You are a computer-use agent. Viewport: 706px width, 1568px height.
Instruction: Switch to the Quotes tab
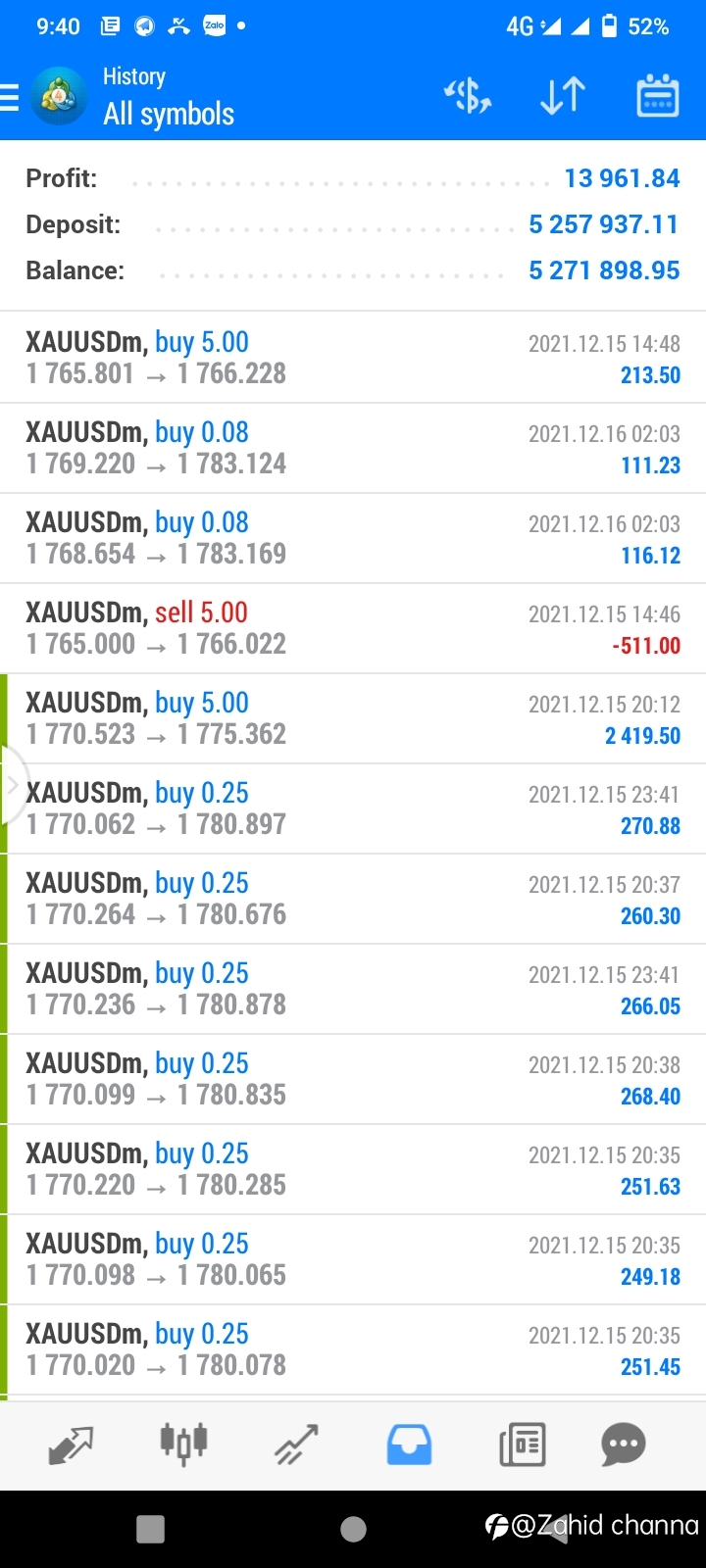point(71,1445)
